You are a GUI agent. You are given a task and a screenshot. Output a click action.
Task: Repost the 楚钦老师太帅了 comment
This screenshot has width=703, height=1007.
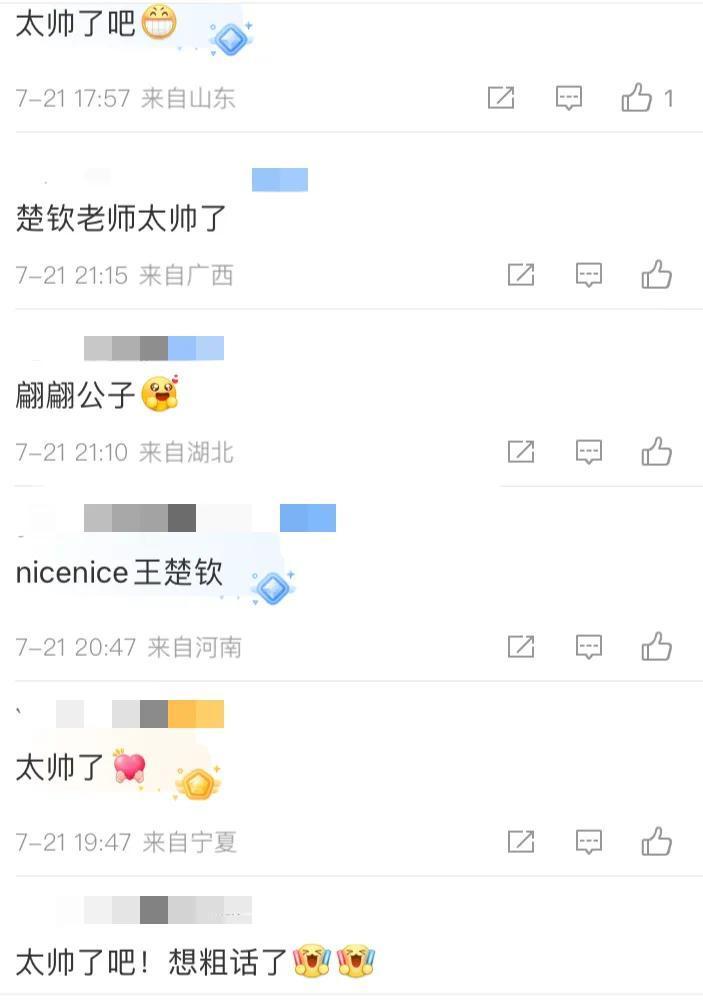(x=521, y=275)
